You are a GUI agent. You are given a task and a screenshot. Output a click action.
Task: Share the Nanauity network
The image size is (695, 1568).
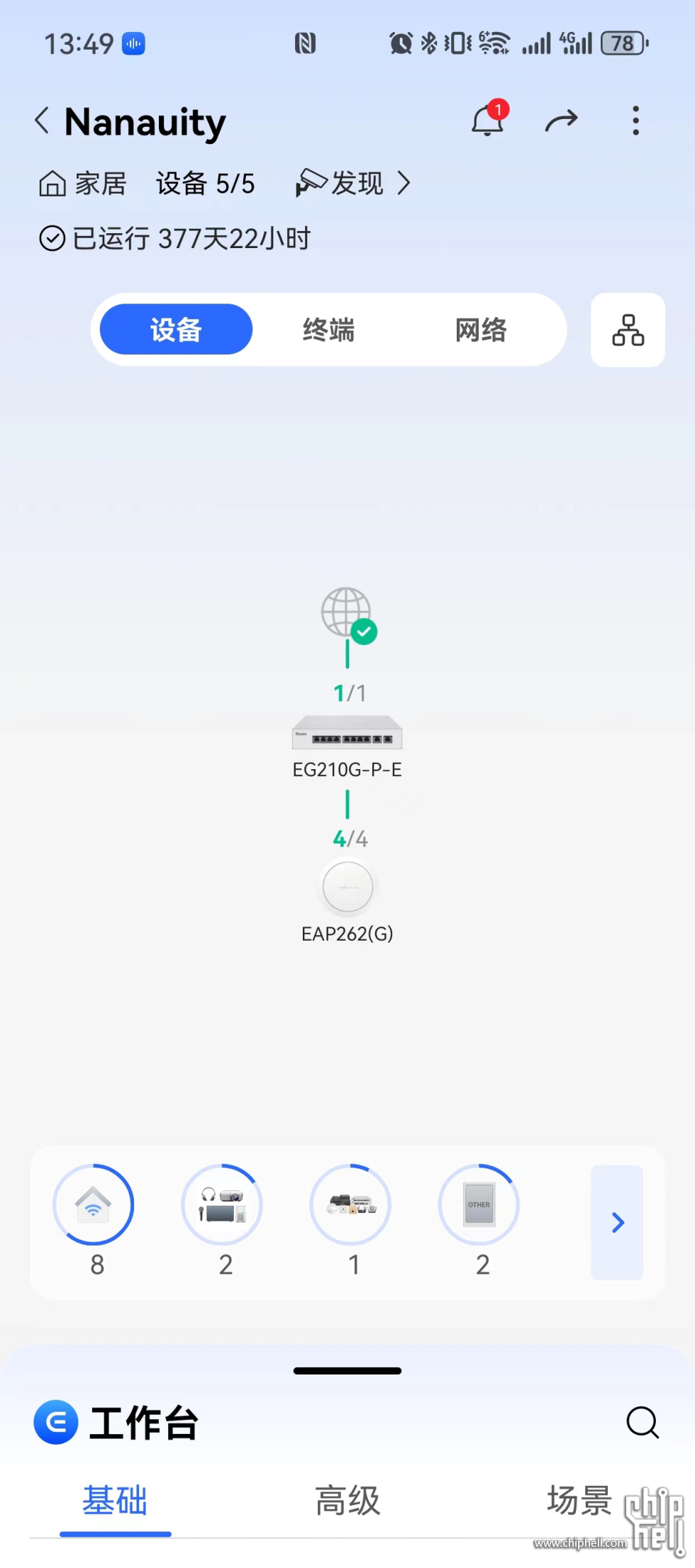click(561, 121)
